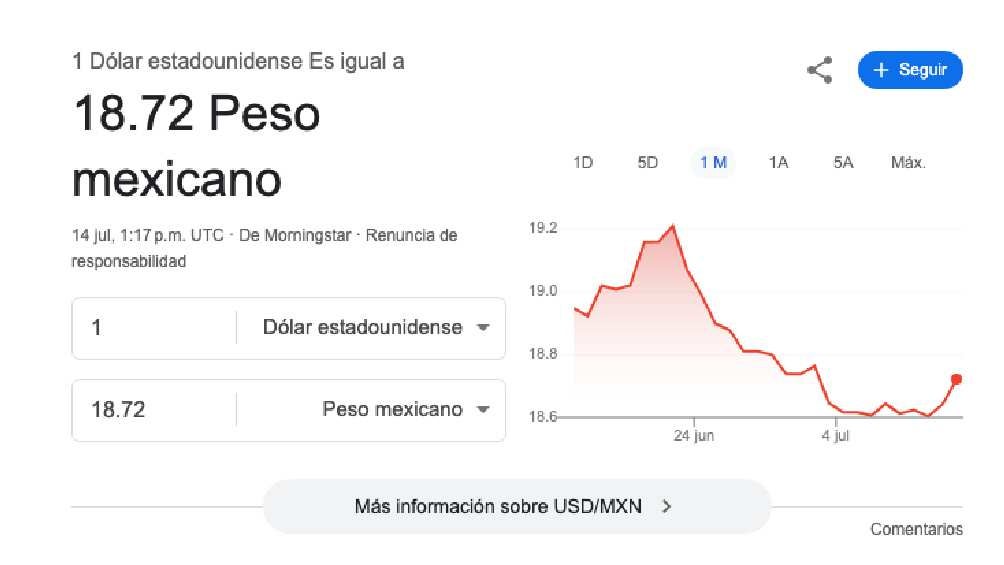Open the Peso mexicano currency dropdown
The width and height of the screenshot is (1004, 565).
coord(404,409)
